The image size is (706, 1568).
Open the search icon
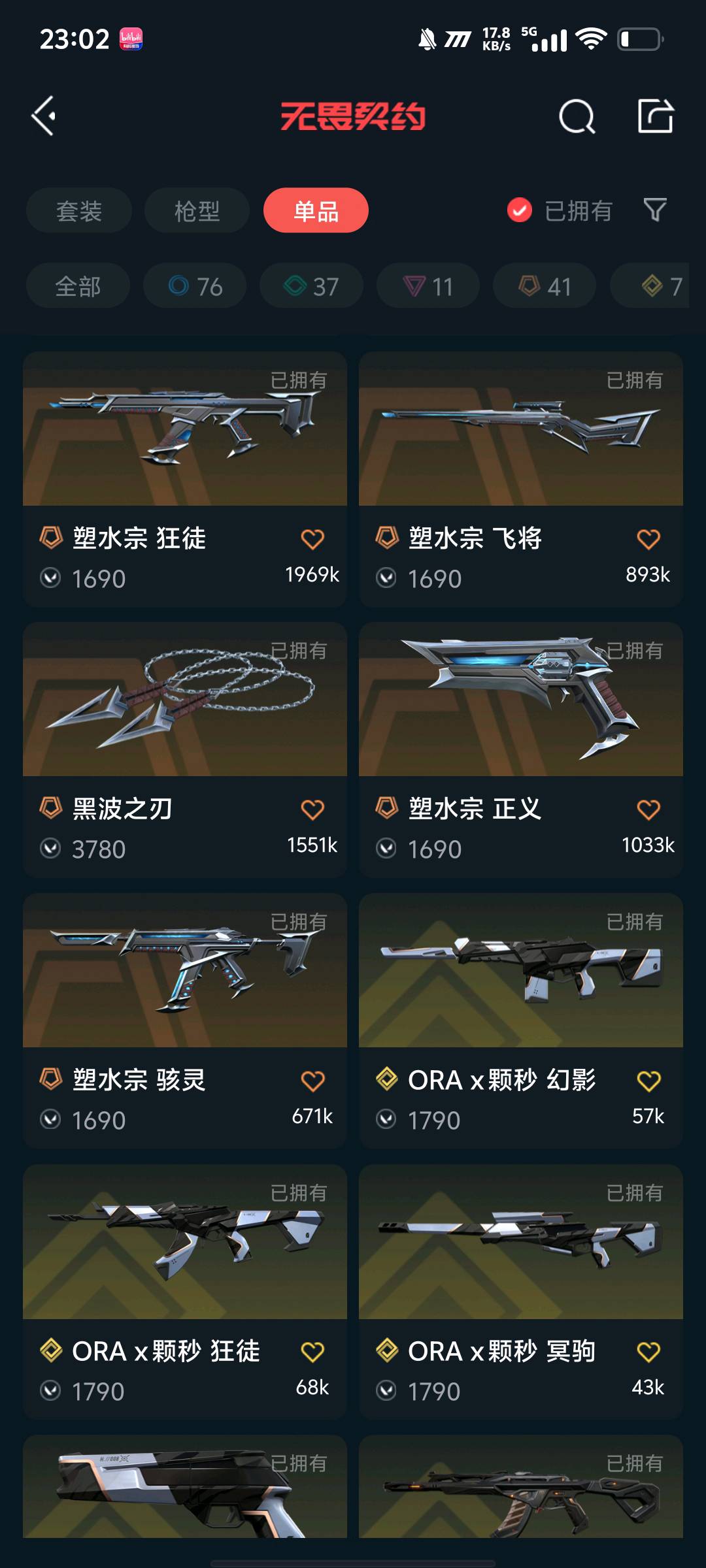click(x=577, y=117)
